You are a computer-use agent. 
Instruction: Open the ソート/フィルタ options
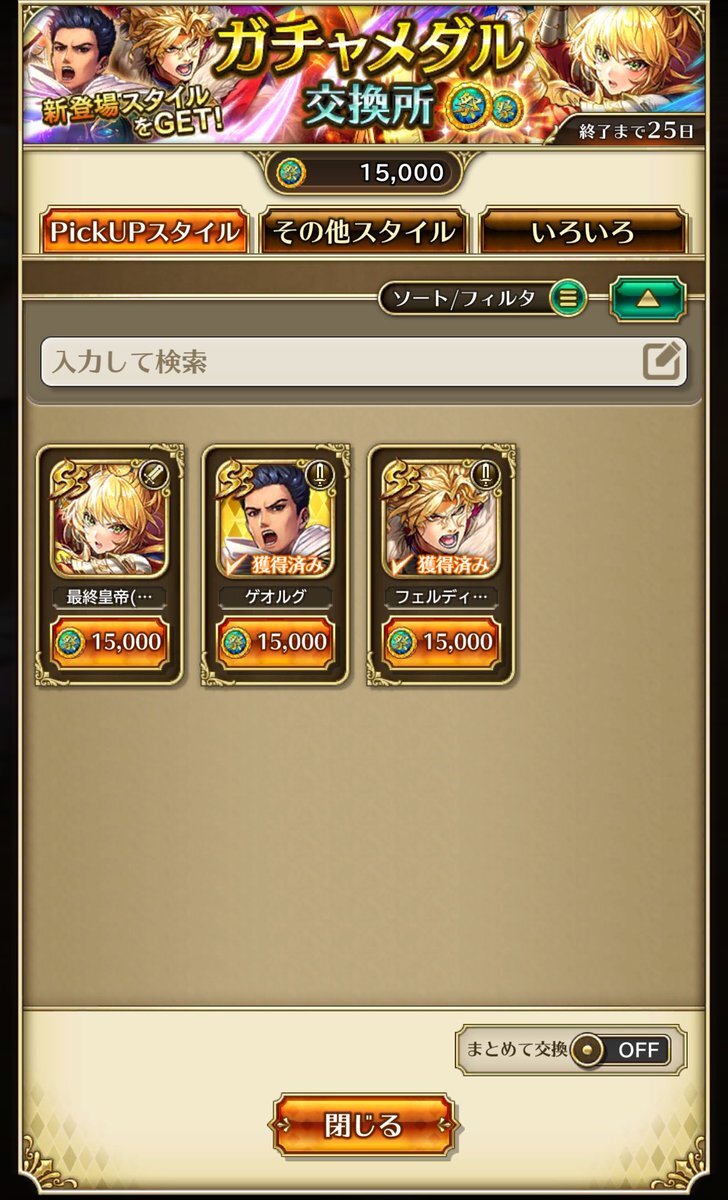click(481, 298)
